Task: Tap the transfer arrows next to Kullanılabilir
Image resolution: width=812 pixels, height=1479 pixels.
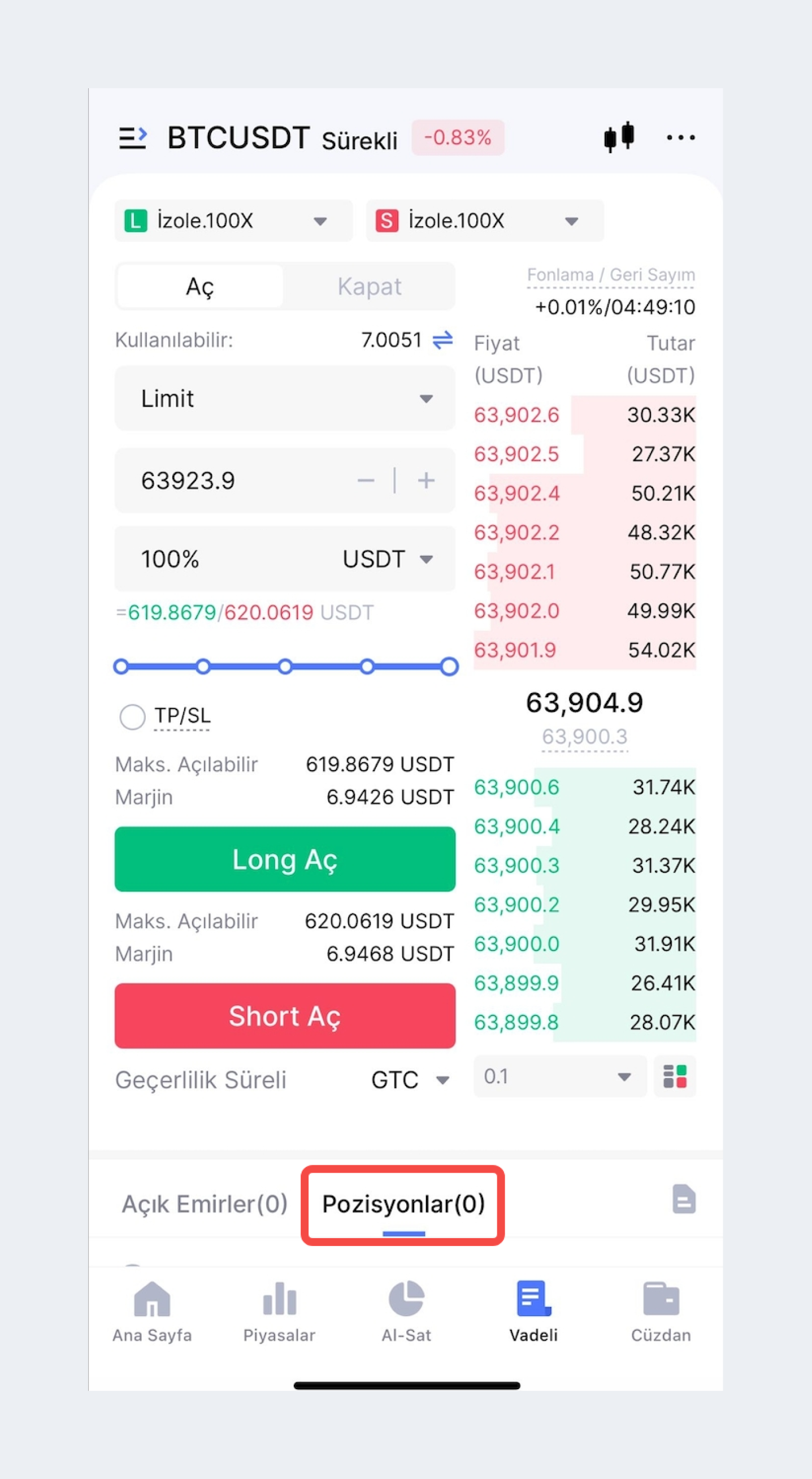Action: (x=442, y=340)
